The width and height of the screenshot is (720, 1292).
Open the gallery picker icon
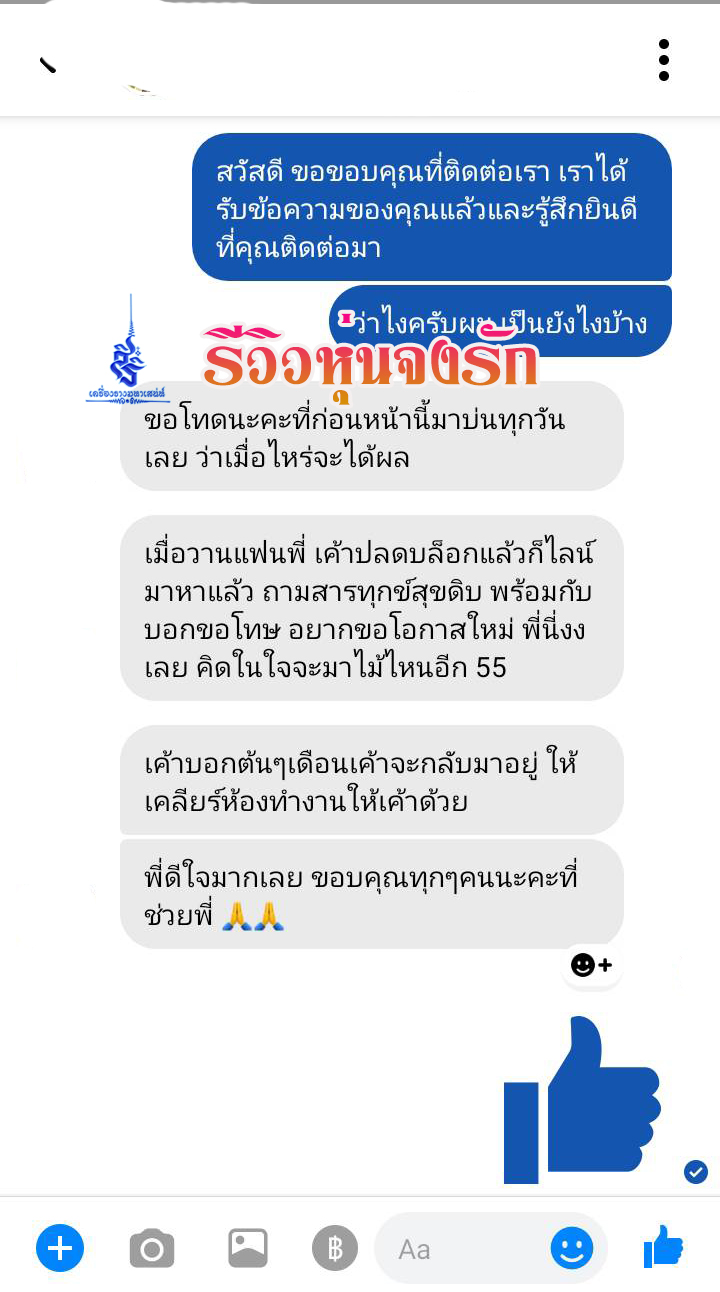tap(247, 1248)
